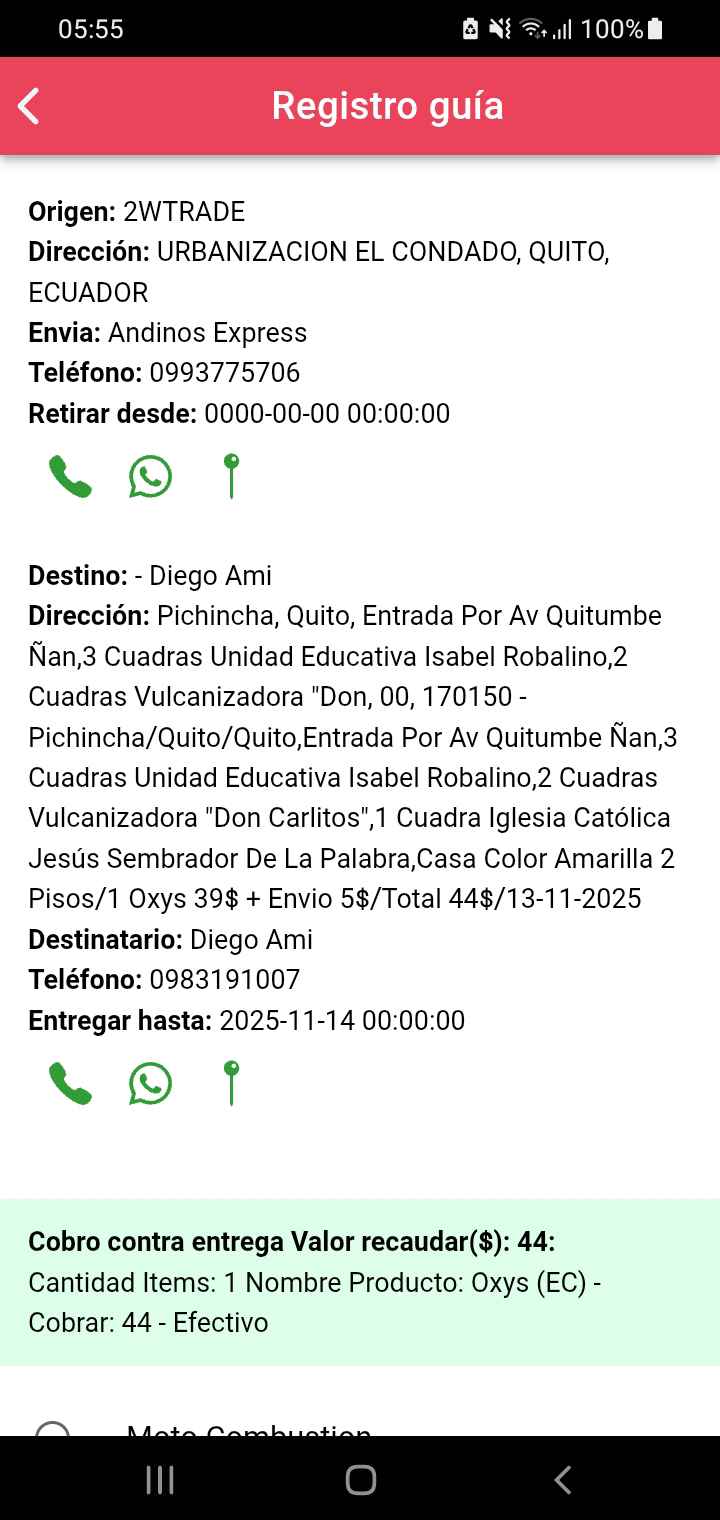Go back from Registro guía screen
Image resolution: width=720 pixels, height=1520 pixels.
[30, 106]
